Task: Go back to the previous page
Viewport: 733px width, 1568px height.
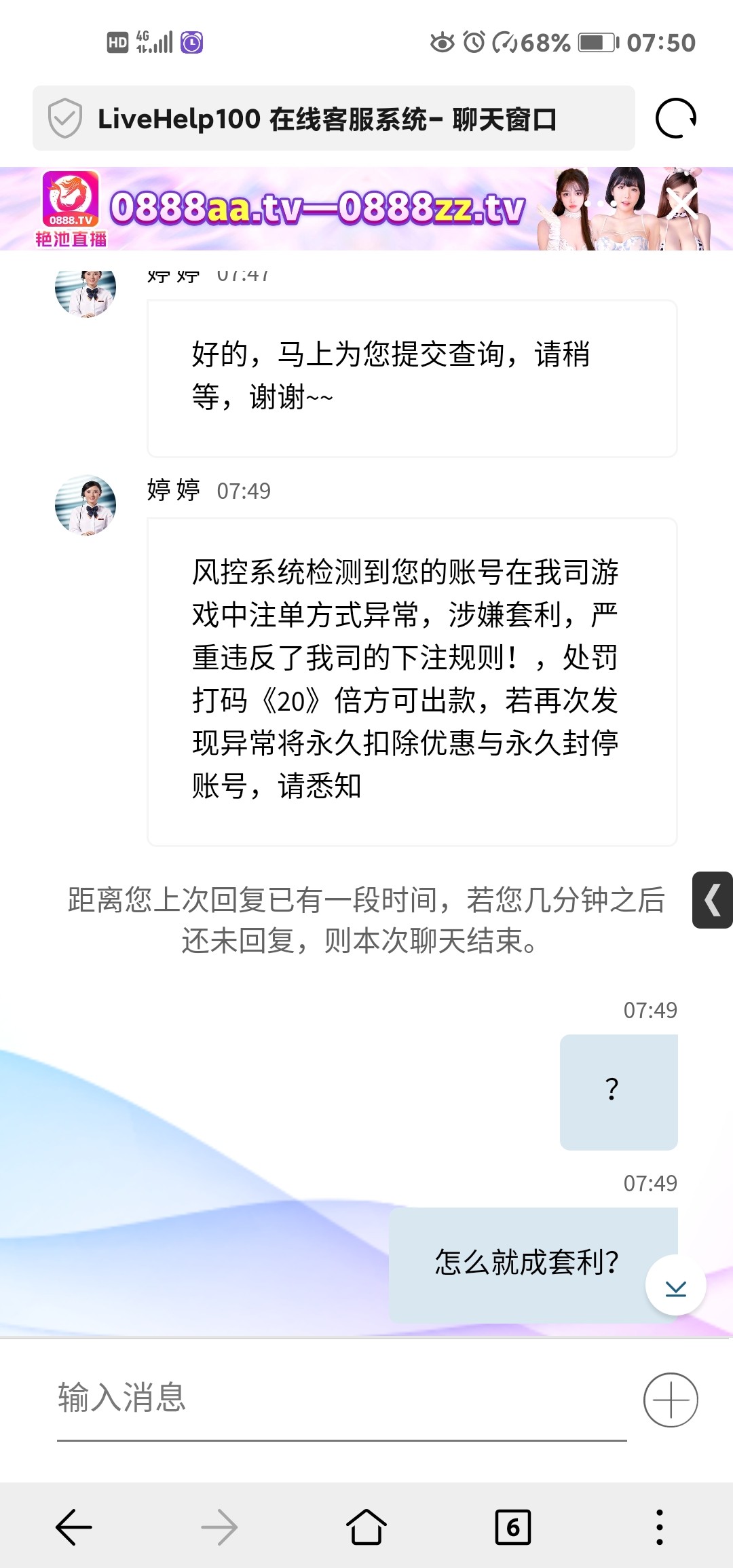Action: 73,1527
